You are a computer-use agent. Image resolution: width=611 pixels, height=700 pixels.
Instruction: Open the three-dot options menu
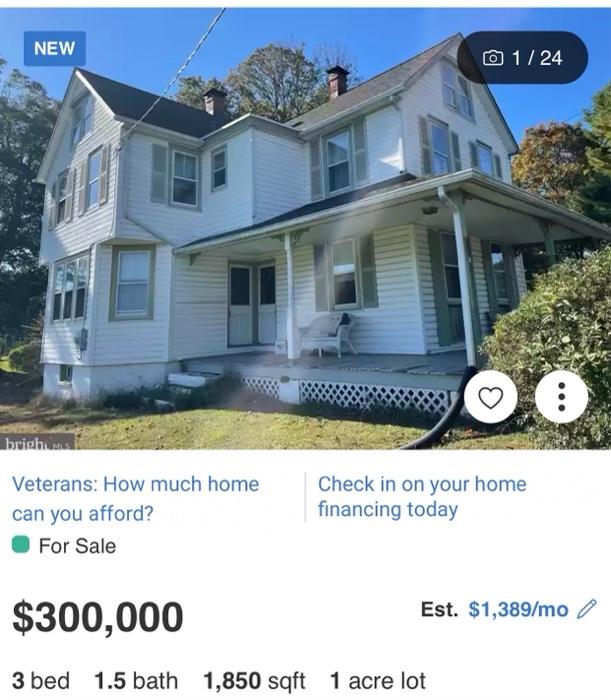click(x=561, y=398)
